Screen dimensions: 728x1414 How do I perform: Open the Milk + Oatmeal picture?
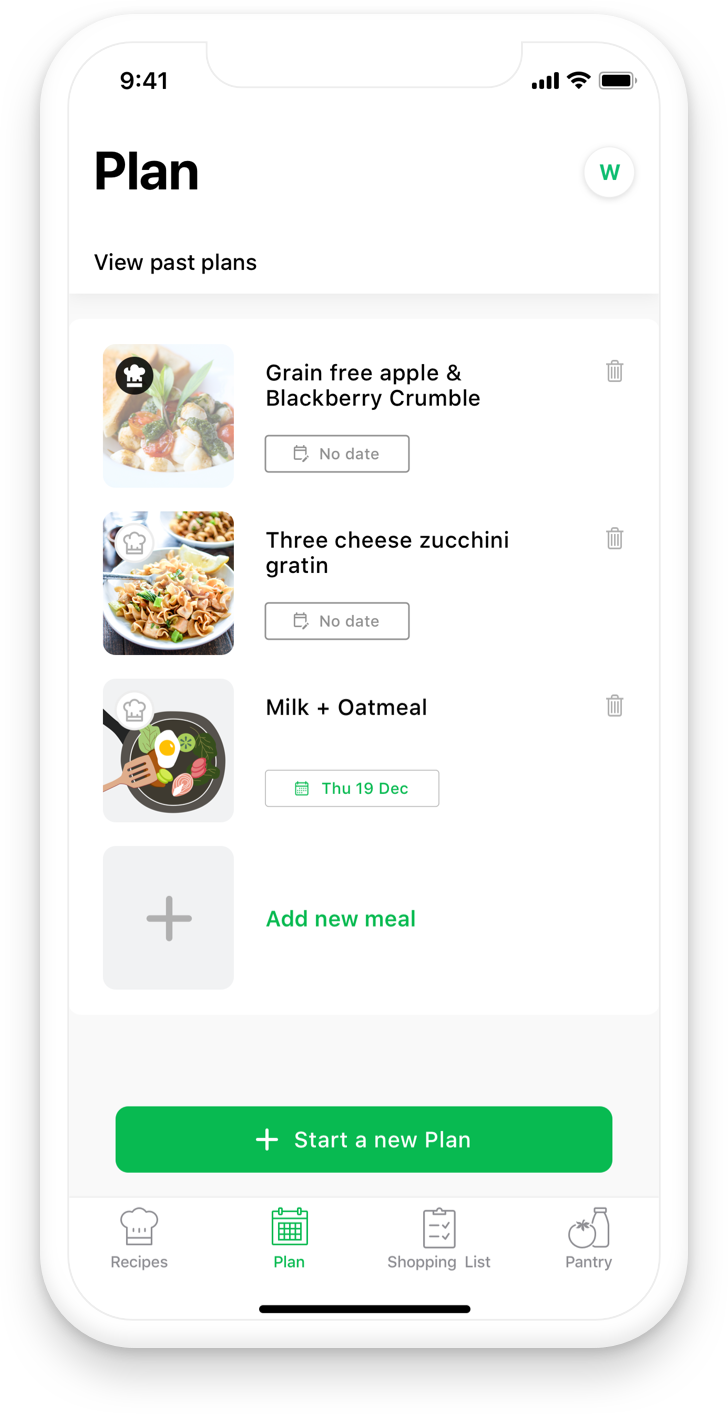[168, 751]
